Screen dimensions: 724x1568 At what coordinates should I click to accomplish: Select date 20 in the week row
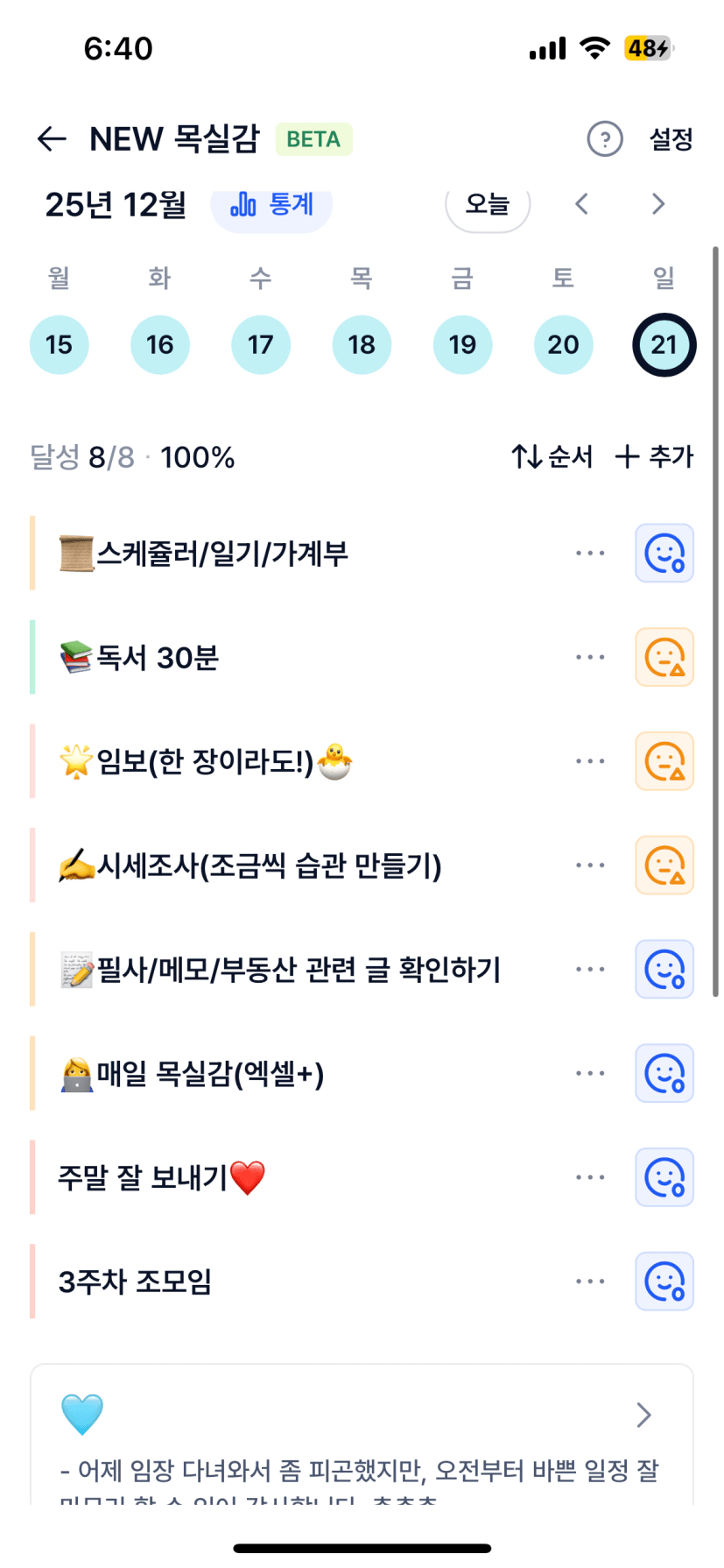pyautogui.click(x=563, y=344)
